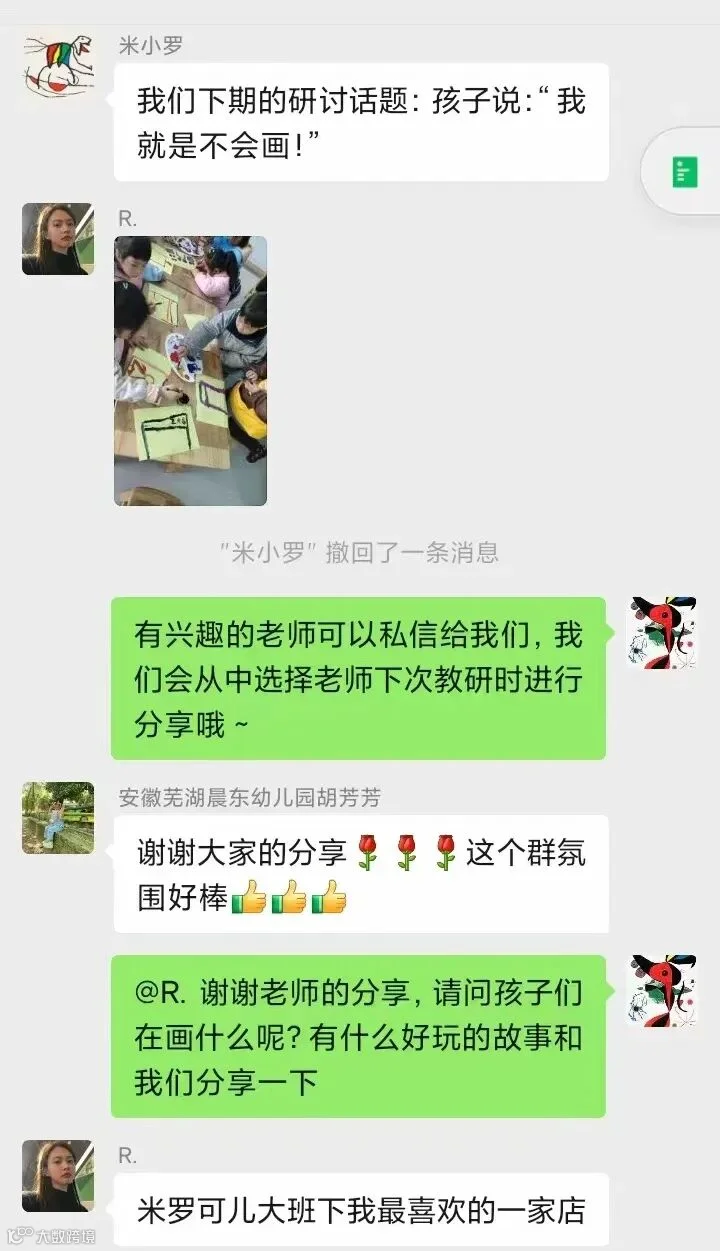Open 安徽芜湖晨东幼儿园胡芳芳's avatar

(x=58, y=818)
